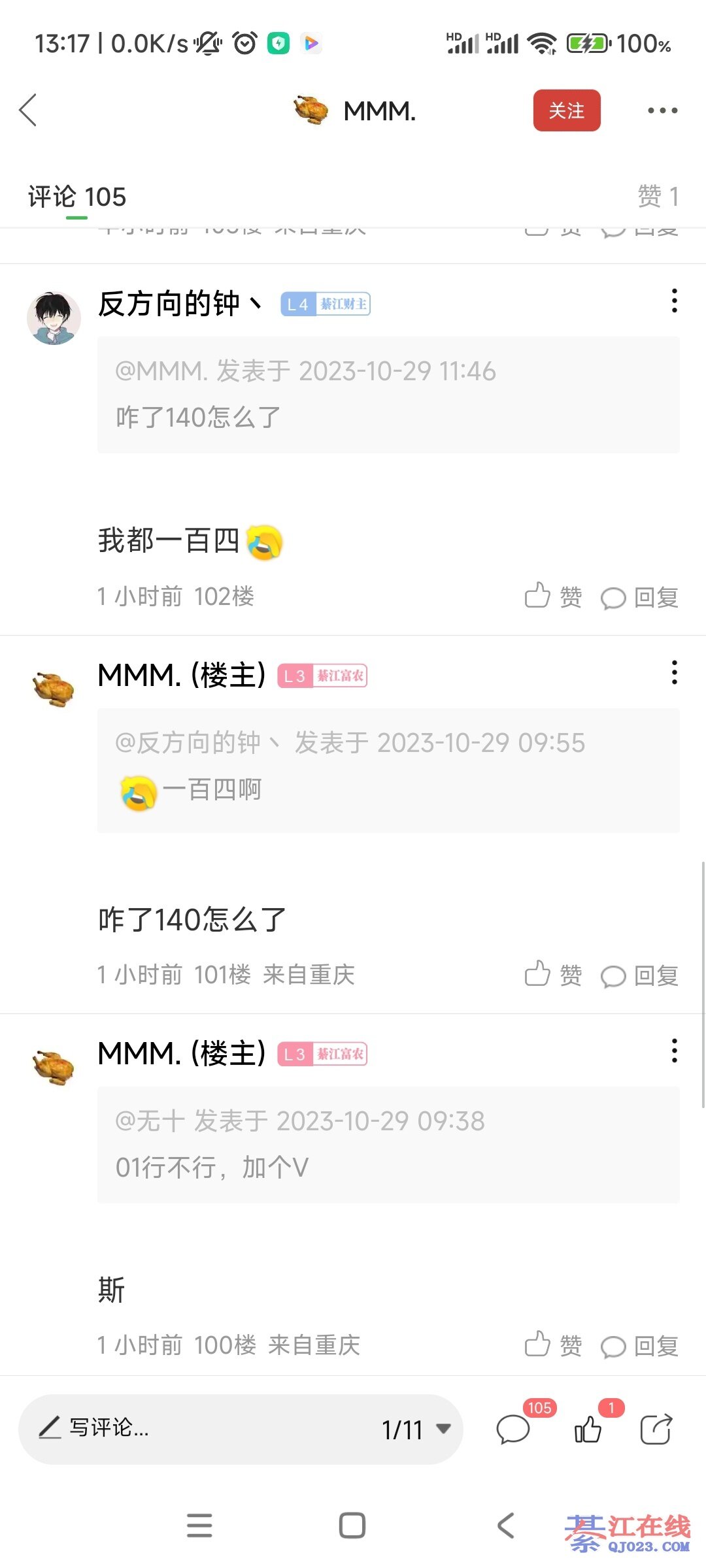Image resolution: width=706 pixels, height=1568 pixels.
Task: Go back using the top-left arrow
Action: point(29,110)
